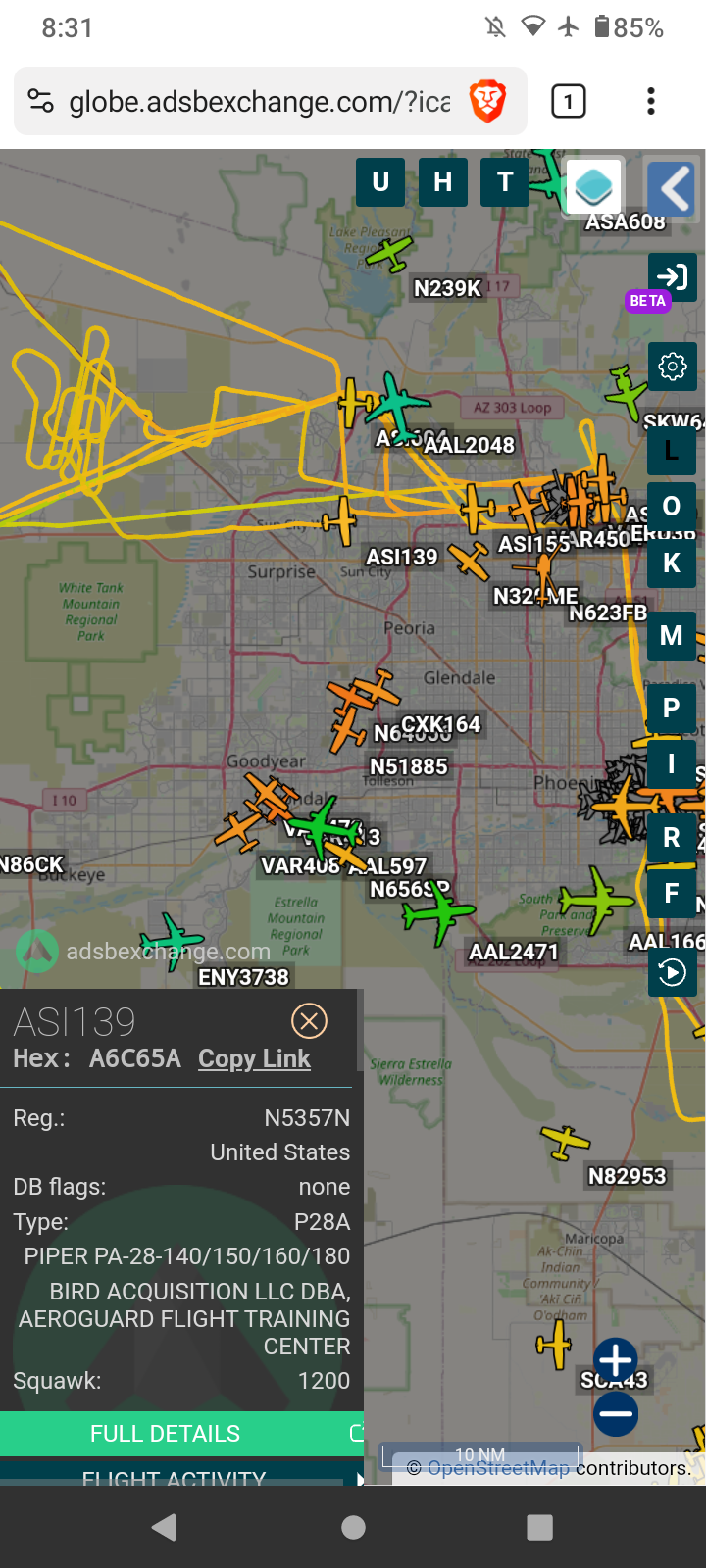This screenshot has width=706, height=1568.
Task: Collapse the sidebar with the arrow button
Action: tap(673, 188)
